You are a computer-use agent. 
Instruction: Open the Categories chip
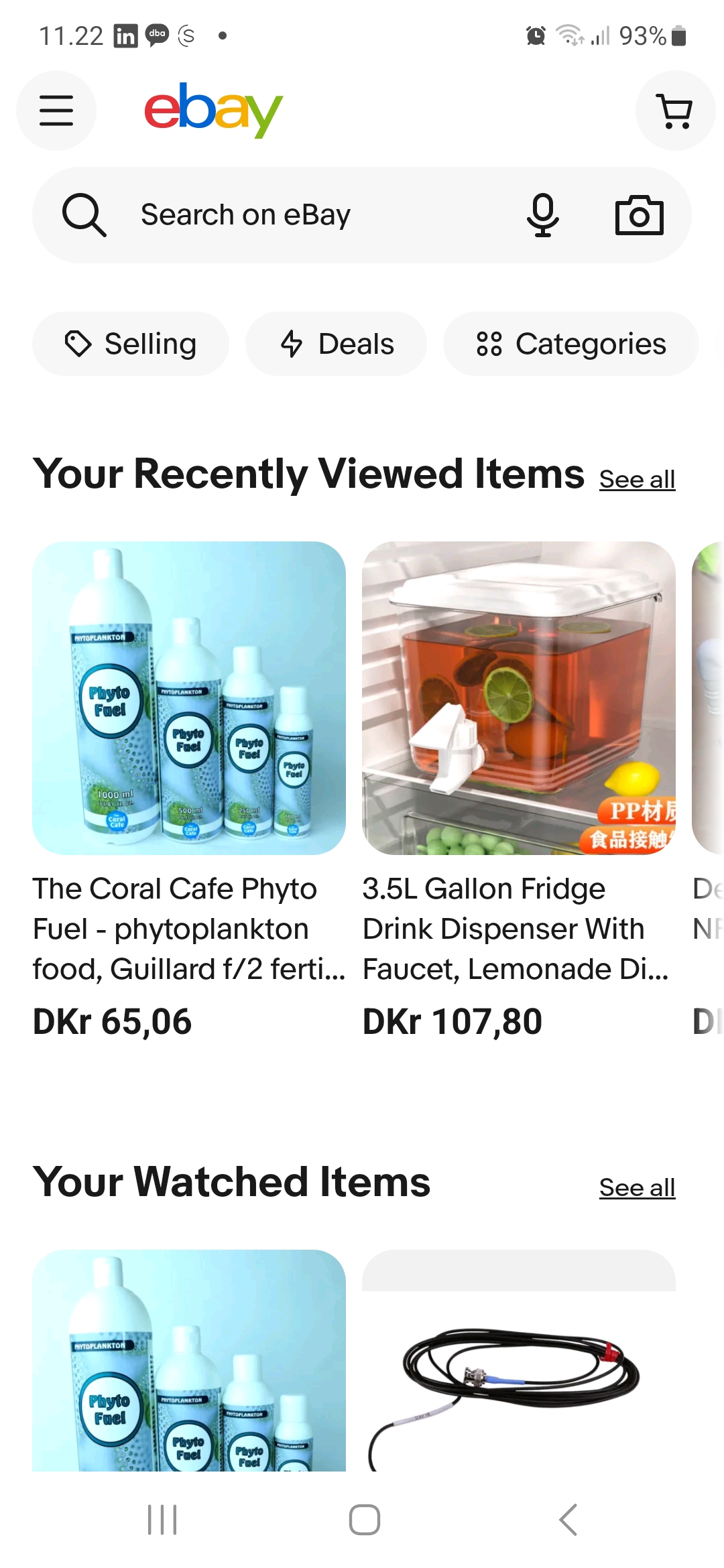(570, 344)
